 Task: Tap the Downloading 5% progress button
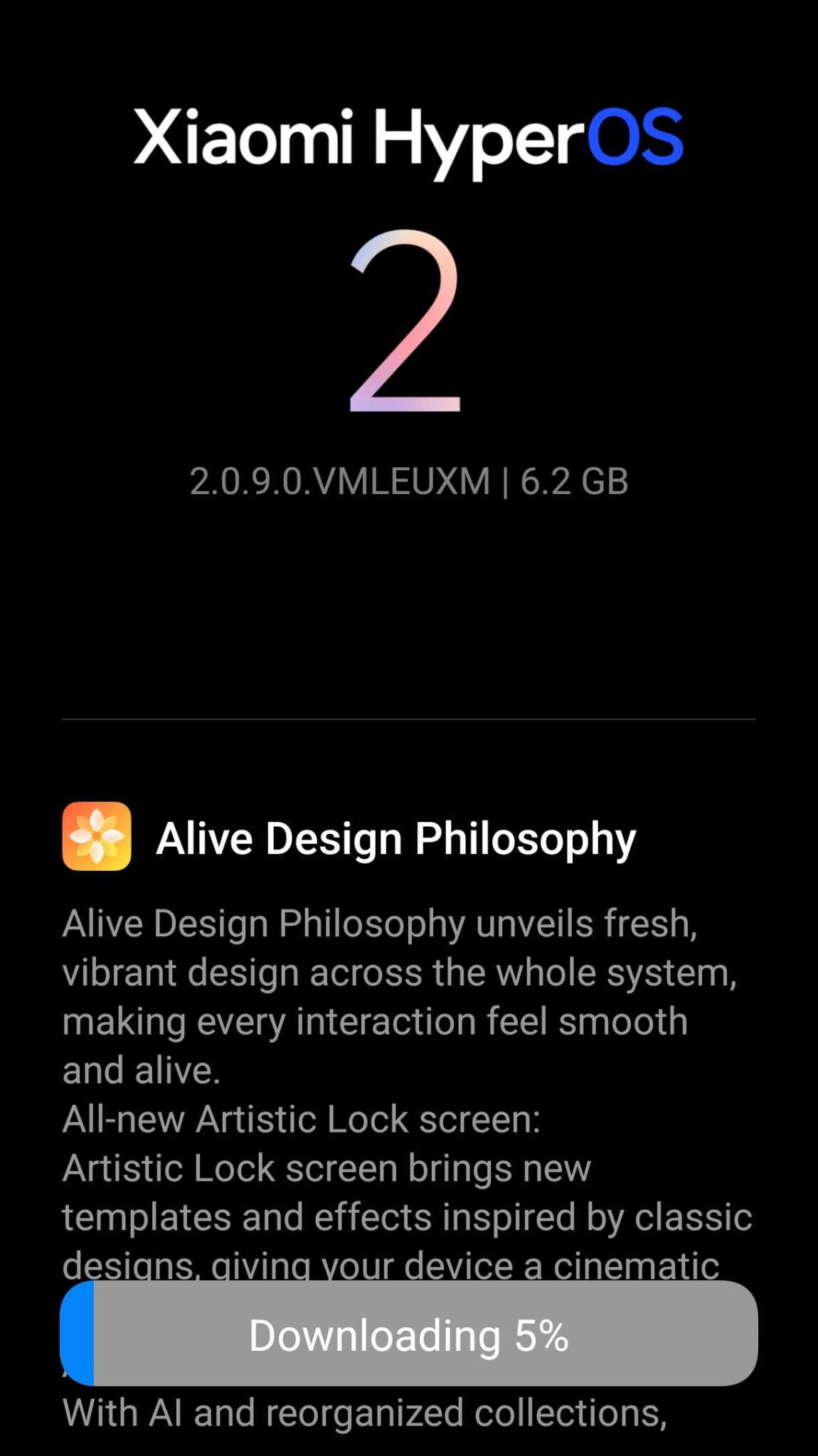tap(409, 1334)
